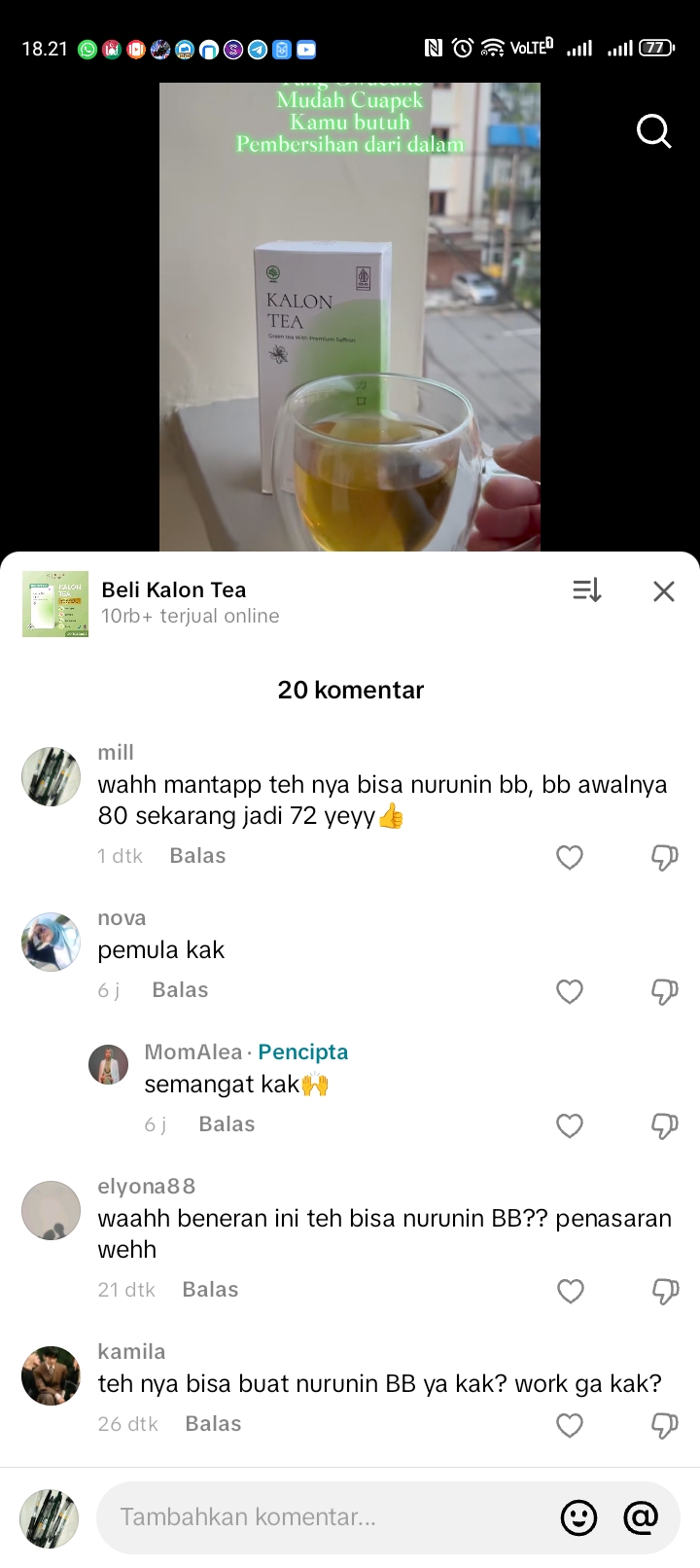Reply to mill's comment
Screen dimensions: 700x1568
coord(197,856)
